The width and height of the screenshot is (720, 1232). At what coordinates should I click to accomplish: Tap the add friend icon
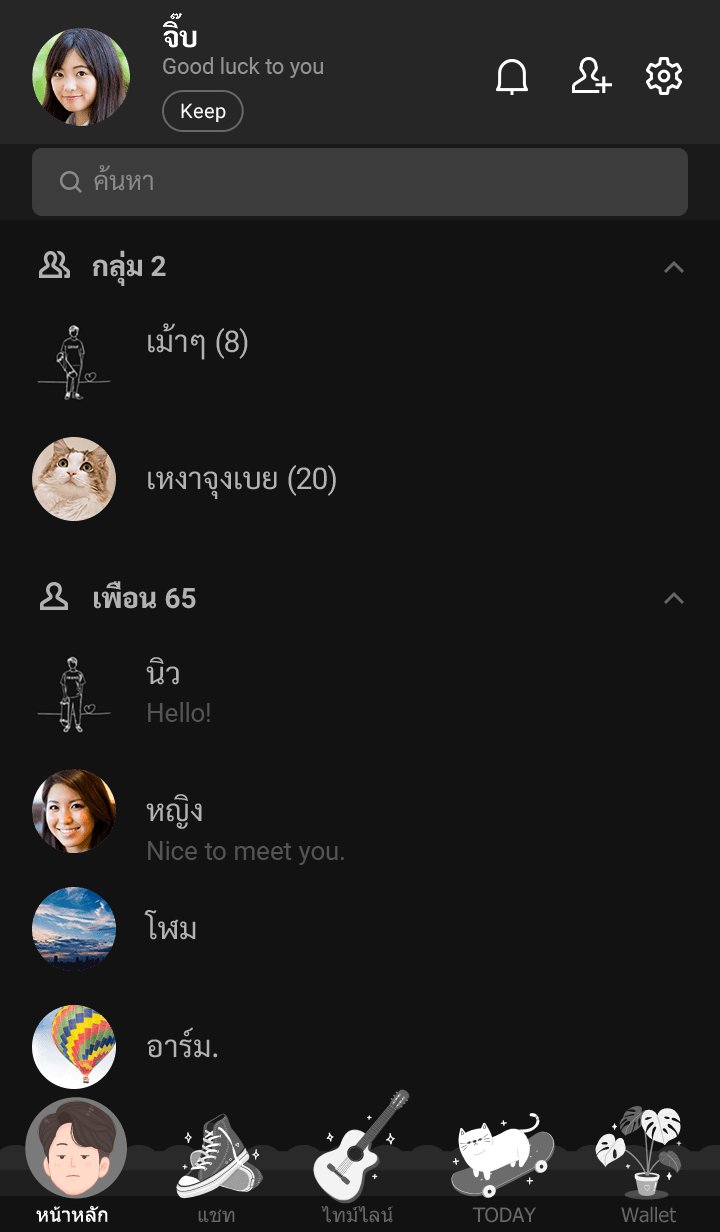(x=591, y=77)
